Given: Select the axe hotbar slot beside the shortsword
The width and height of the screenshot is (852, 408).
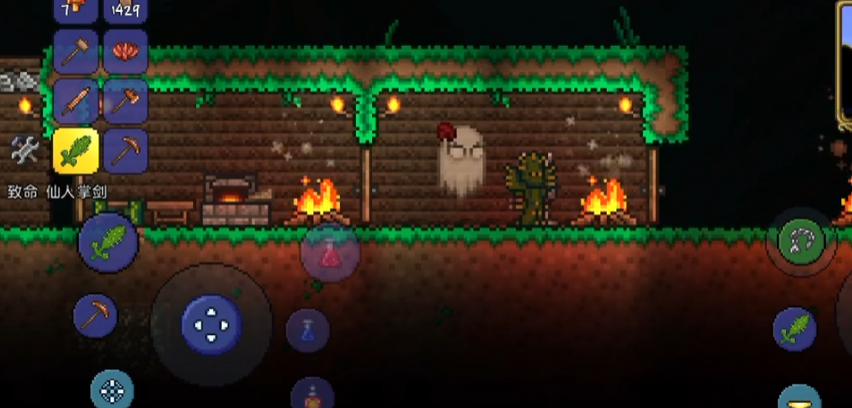Looking at the screenshot, I should (125, 101).
